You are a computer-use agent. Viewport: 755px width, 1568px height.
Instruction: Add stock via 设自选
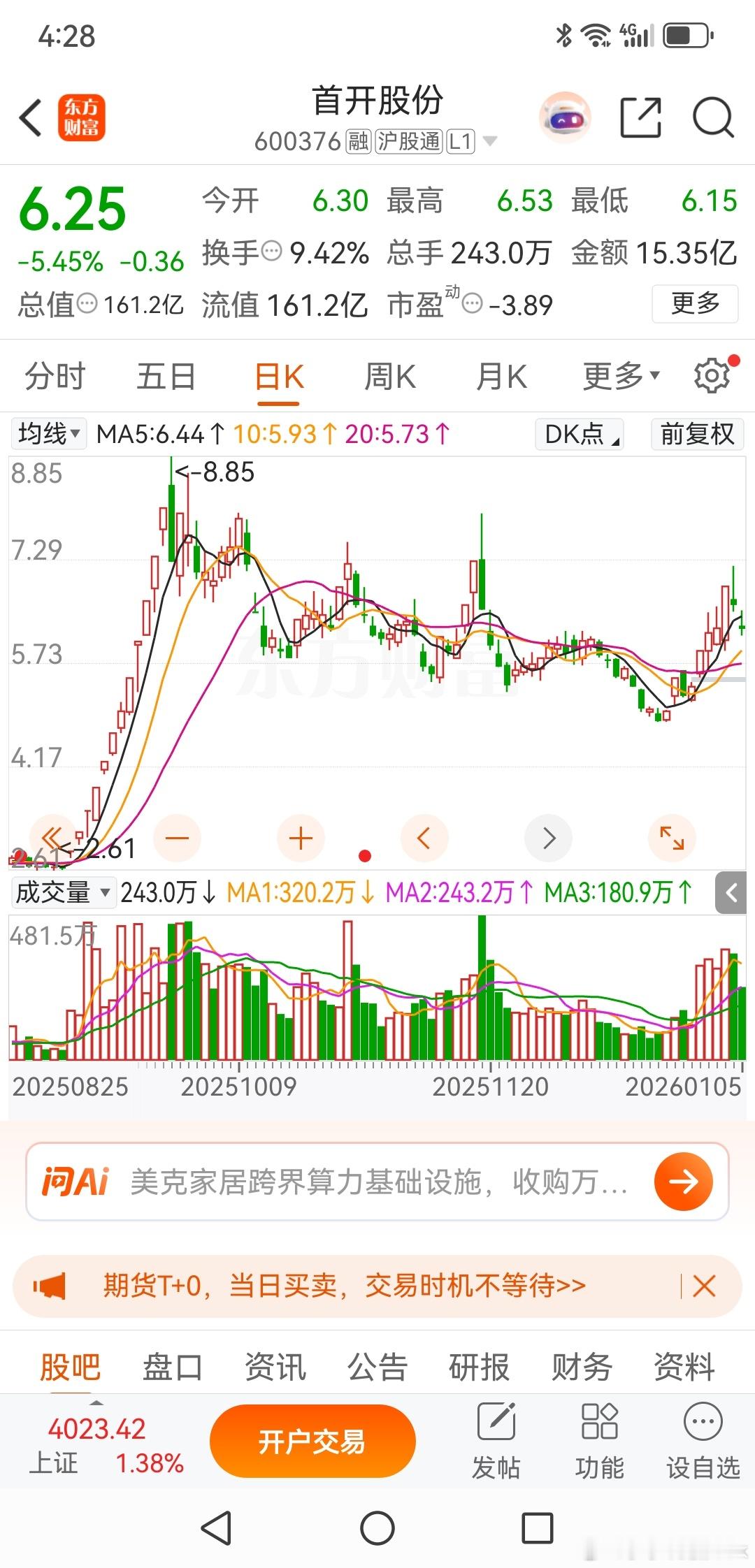(703, 1442)
